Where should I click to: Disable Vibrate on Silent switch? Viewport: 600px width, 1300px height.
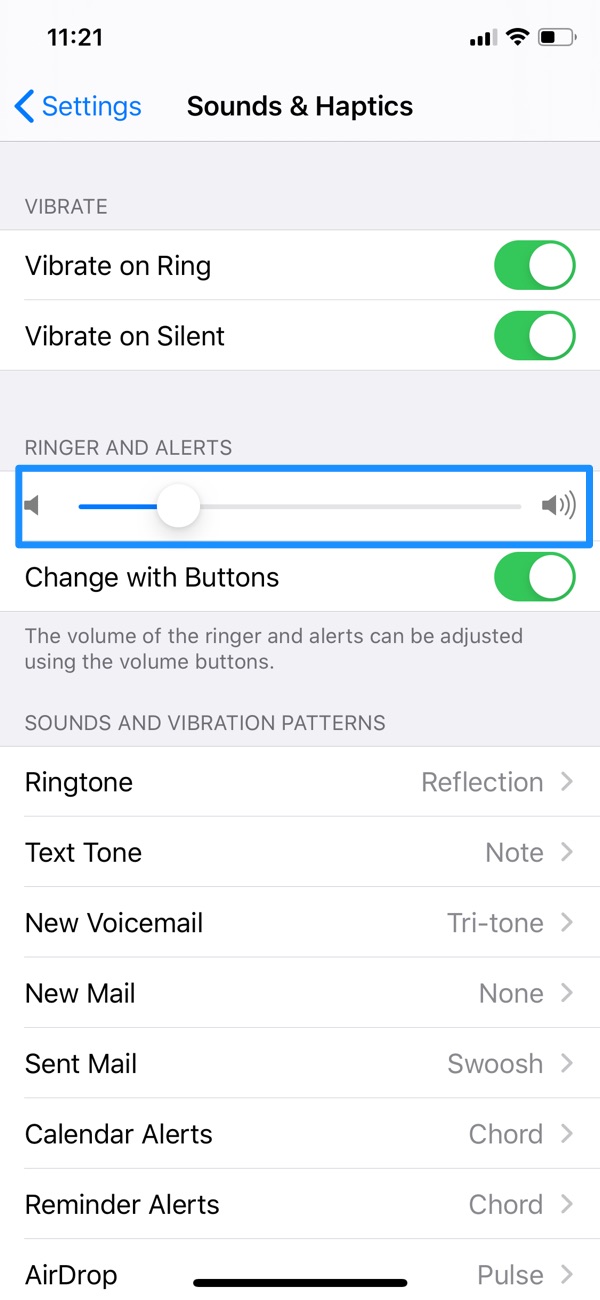[535, 336]
